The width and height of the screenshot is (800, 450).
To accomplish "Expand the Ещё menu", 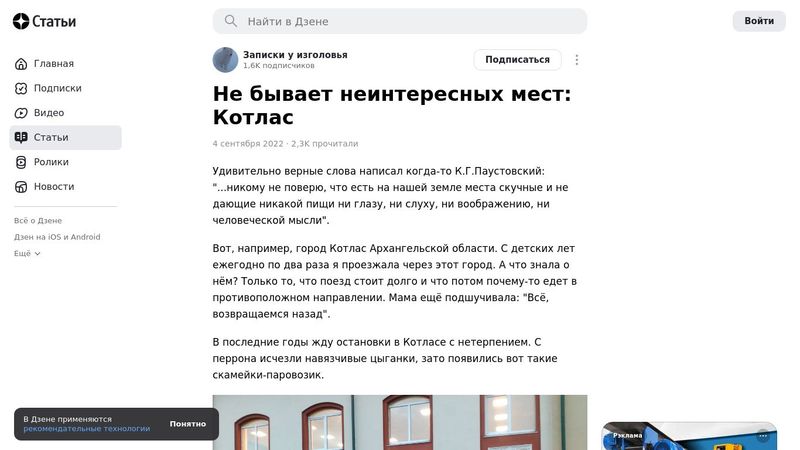I will click(x=27, y=254).
